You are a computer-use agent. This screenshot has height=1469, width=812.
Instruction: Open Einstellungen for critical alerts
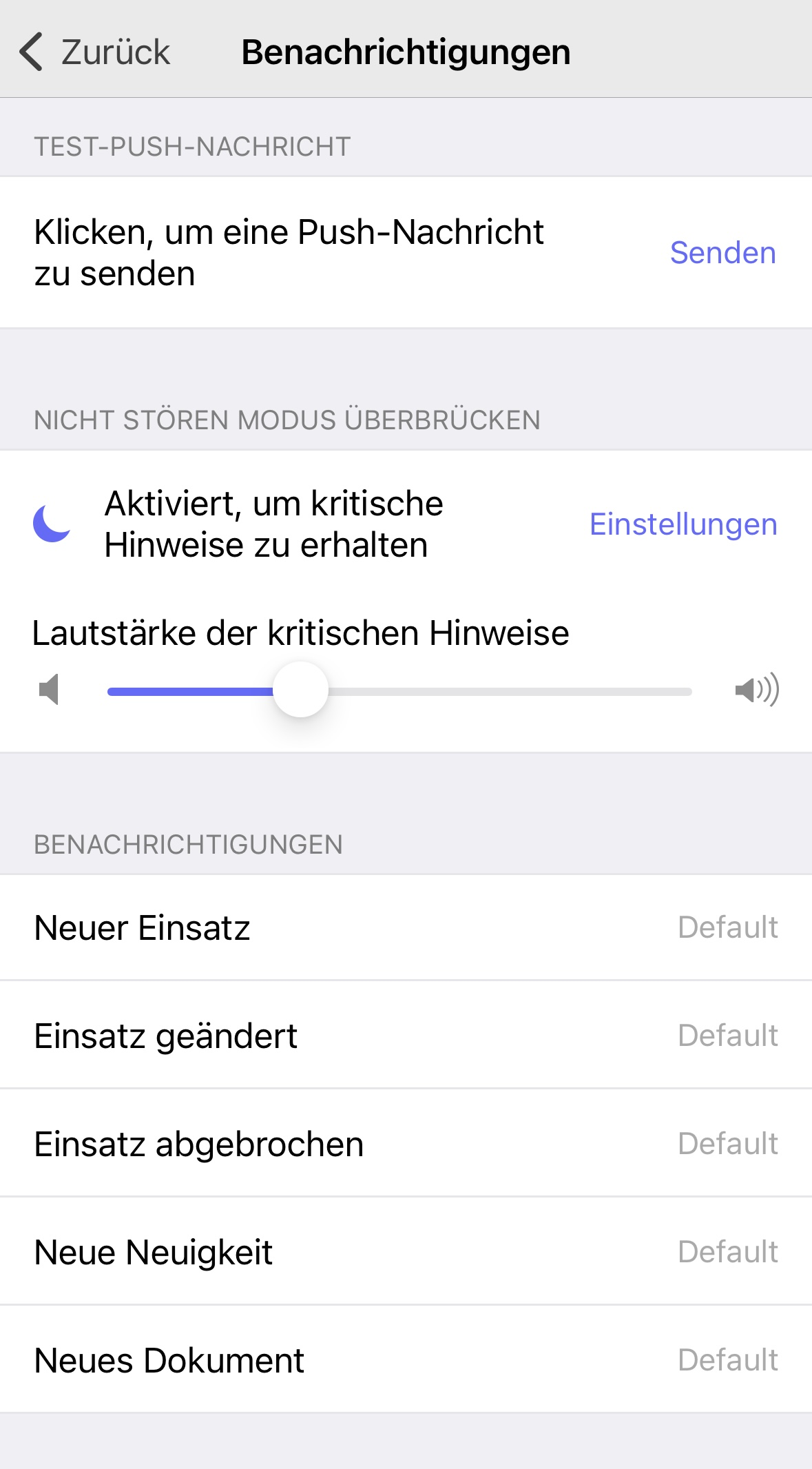click(683, 524)
